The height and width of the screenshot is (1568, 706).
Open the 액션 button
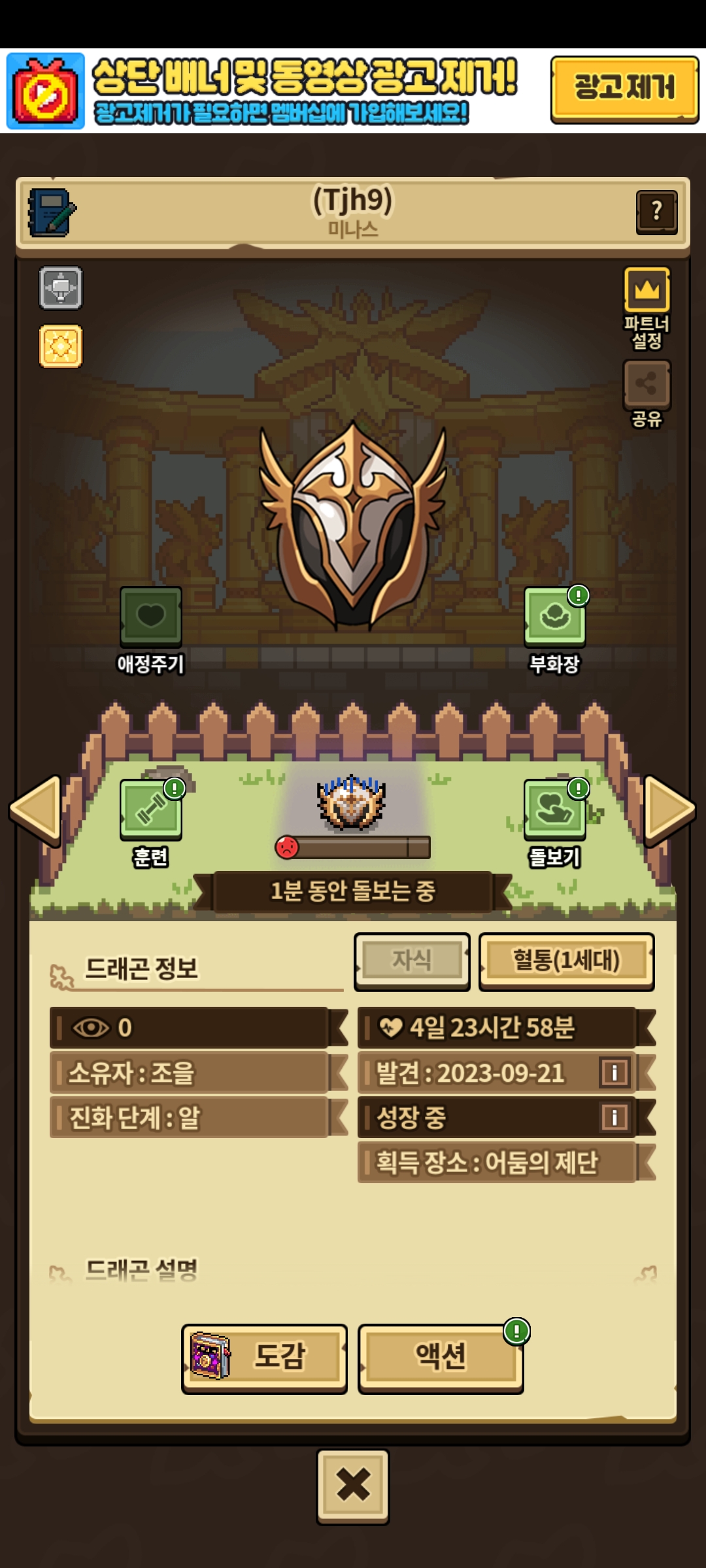[441, 1358]
